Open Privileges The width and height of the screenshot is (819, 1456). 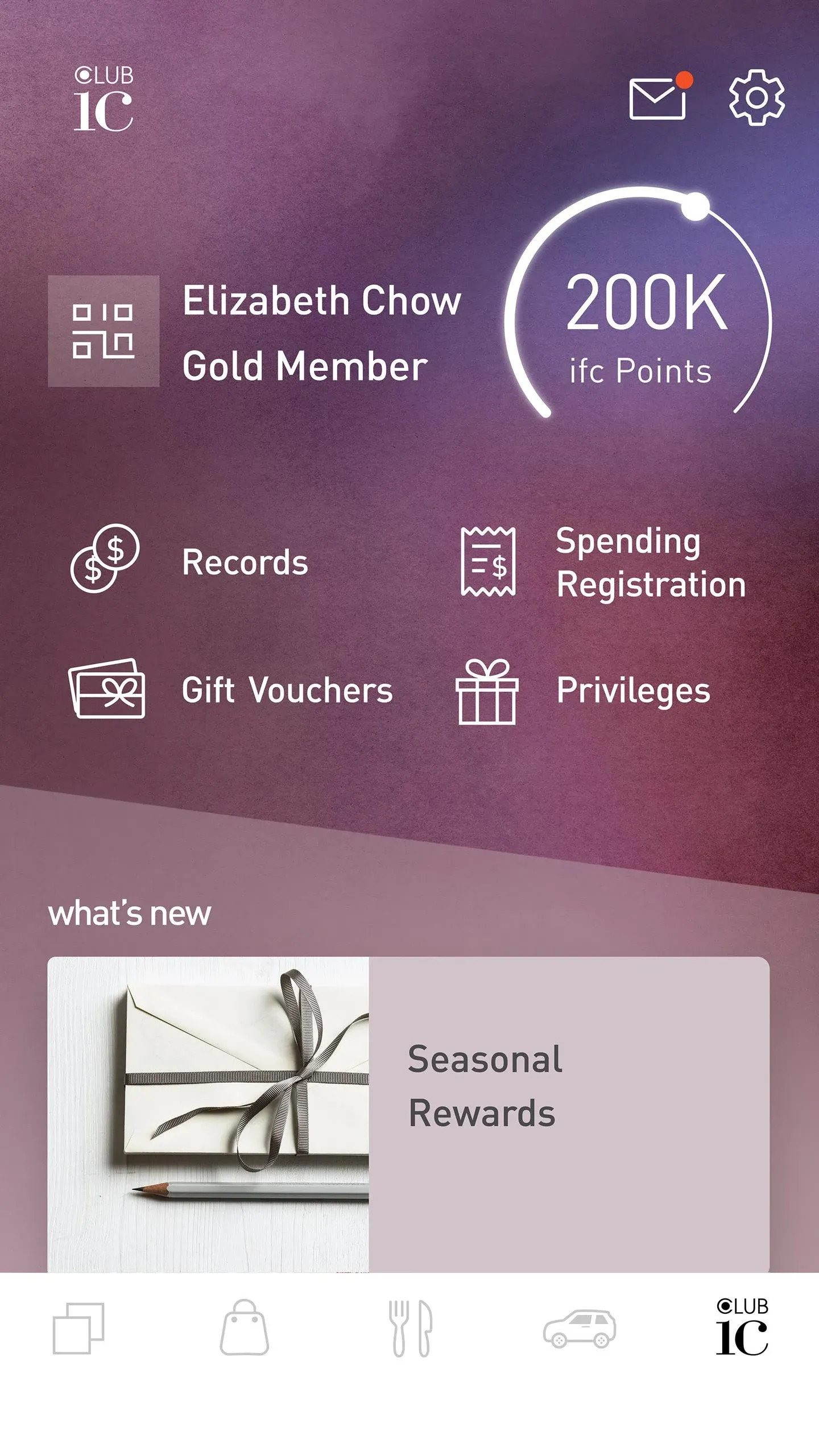583,691
